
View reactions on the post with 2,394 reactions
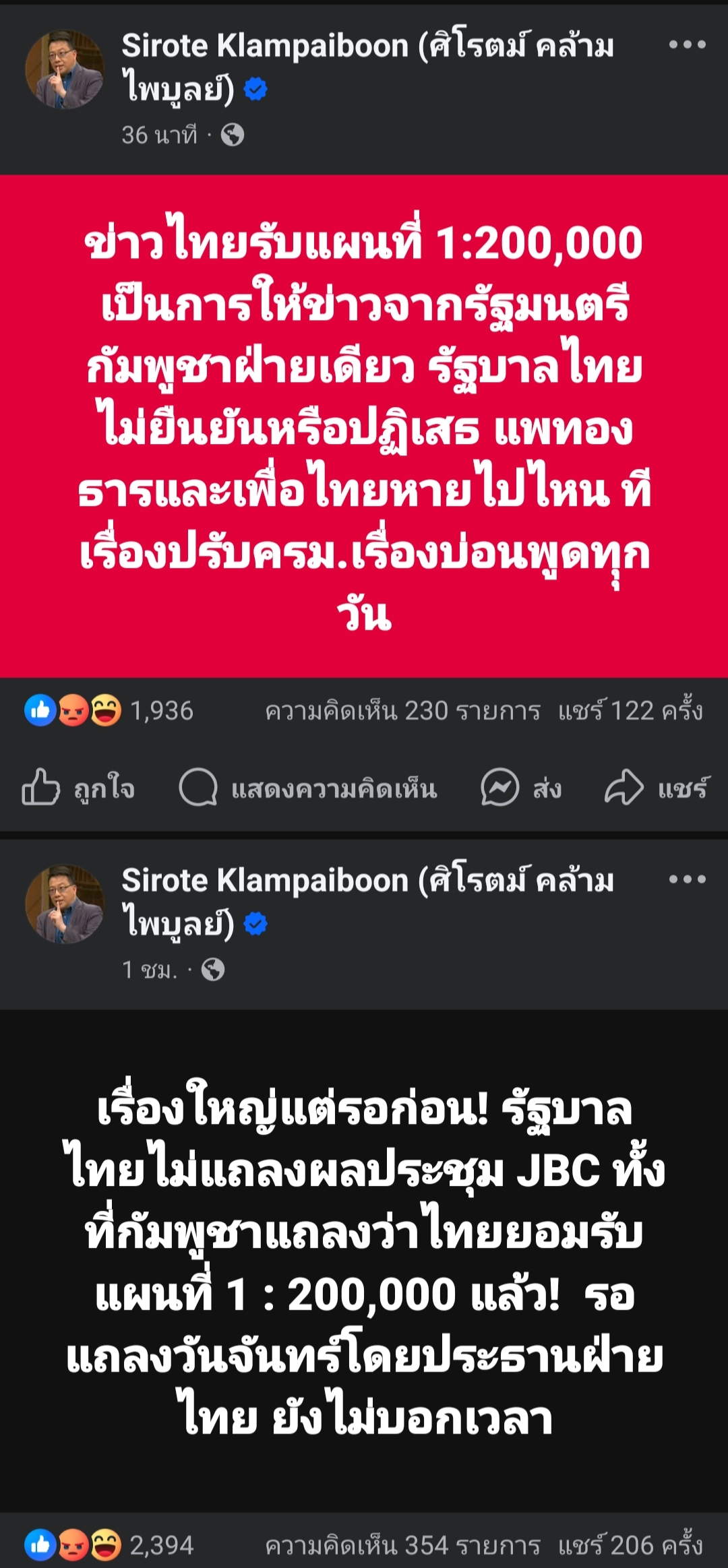coord(109,1545)
